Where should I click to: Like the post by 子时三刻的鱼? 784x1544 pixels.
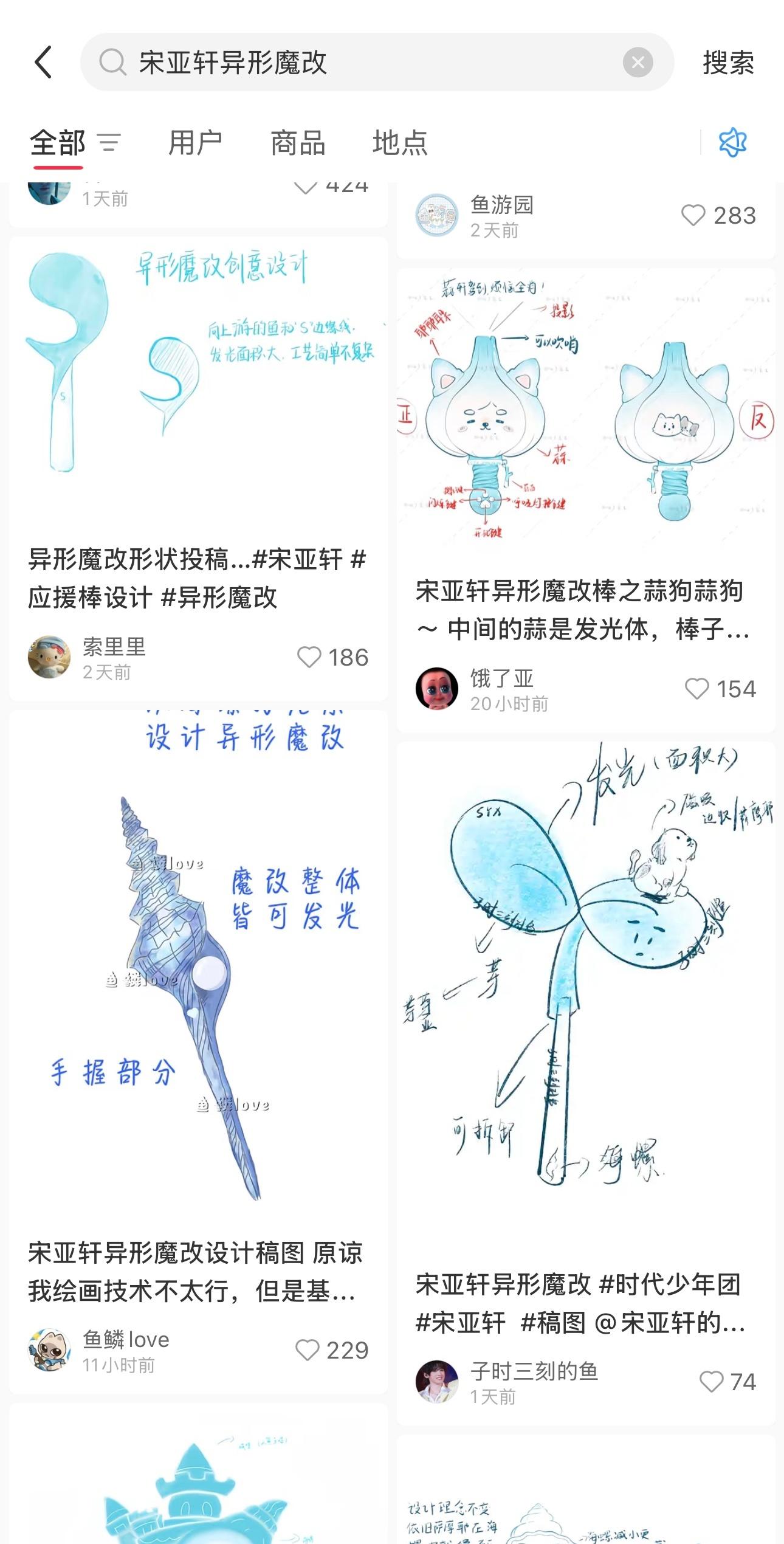(727, 1382)
